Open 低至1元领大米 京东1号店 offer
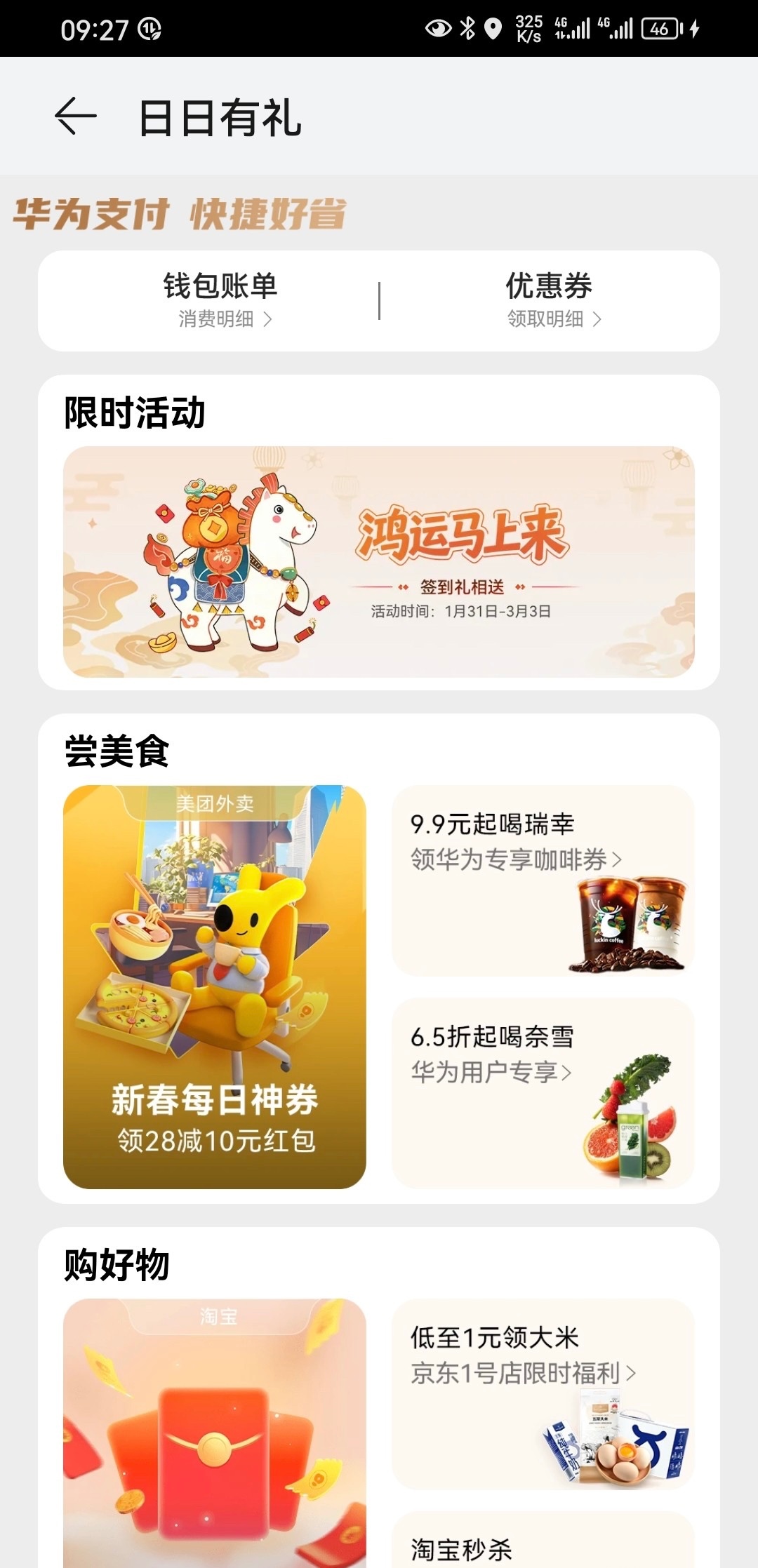This screenshot has height=1568, width=758. (x=543, y=1393)
